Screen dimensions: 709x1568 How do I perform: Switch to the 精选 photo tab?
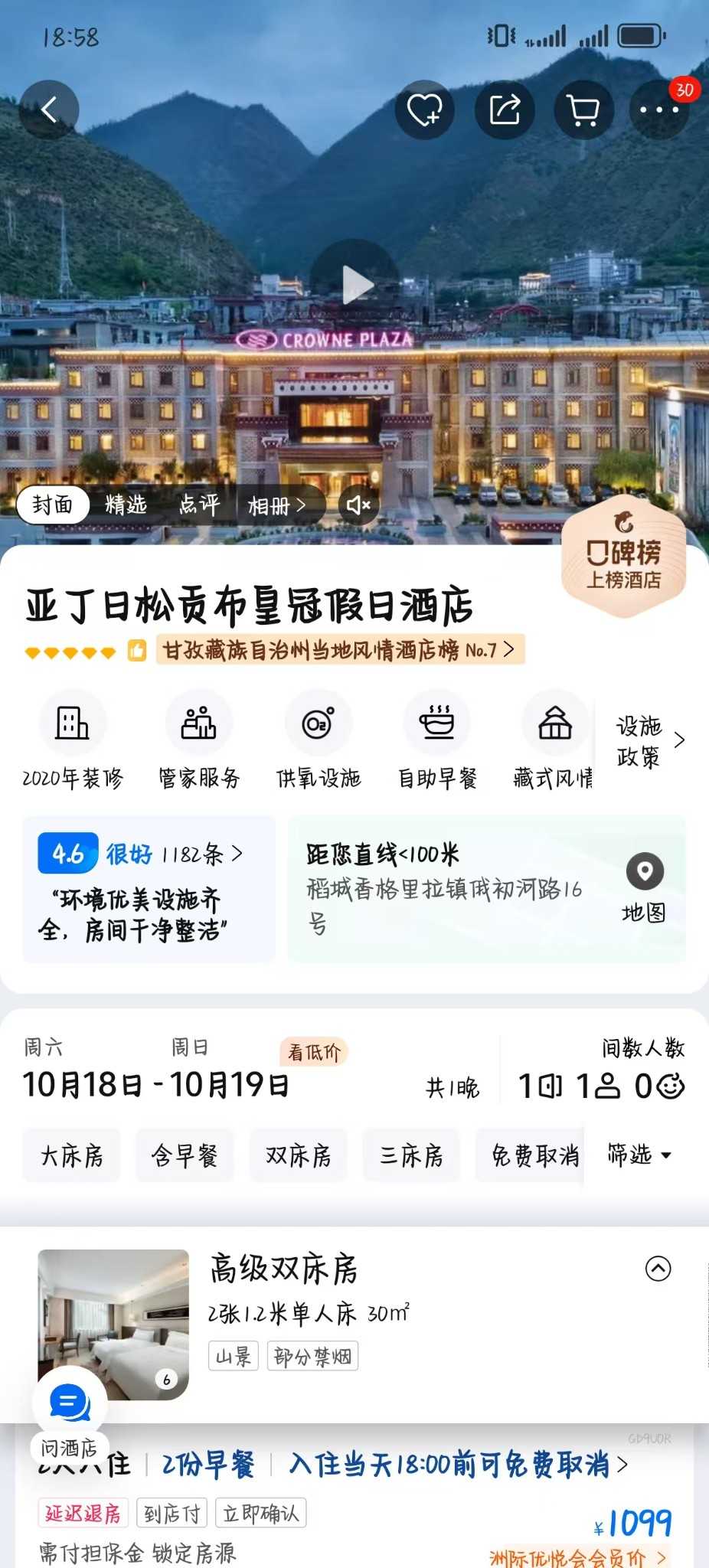click(x=126, y=505)
